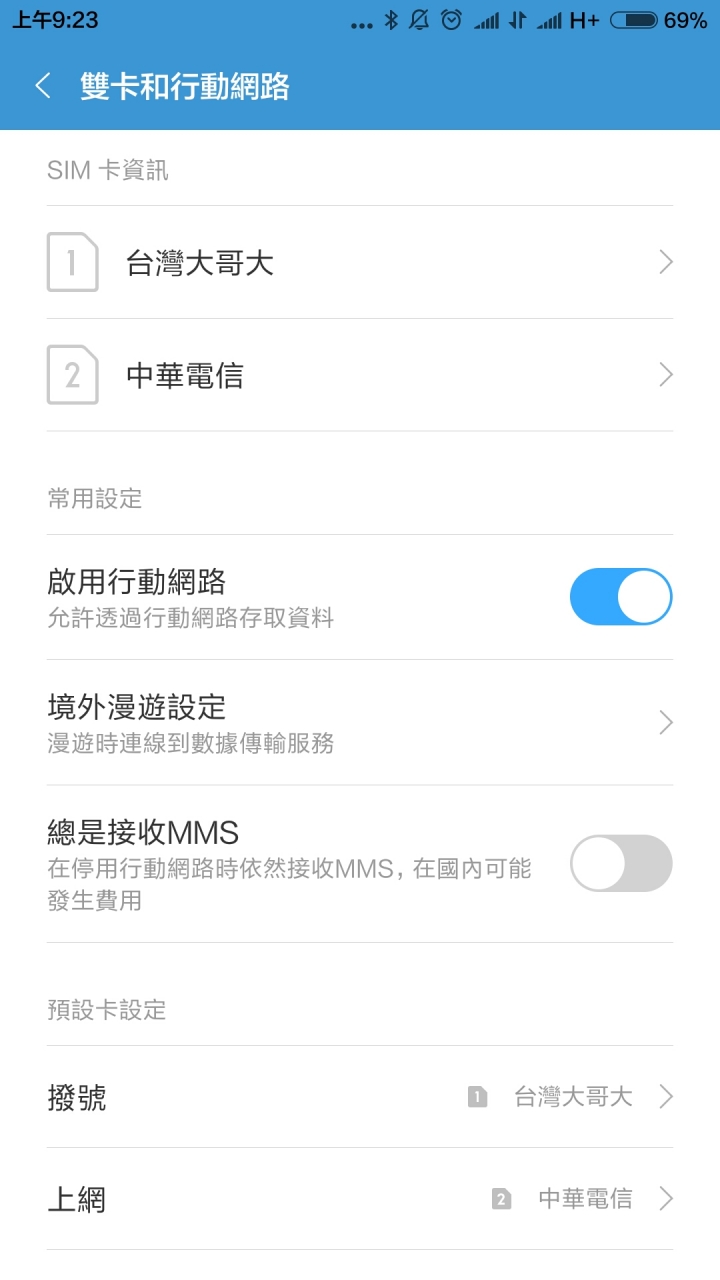Disable the 啟用行動網路 switch
Viewport: 720px width, 1280px height.
[620, 597]
